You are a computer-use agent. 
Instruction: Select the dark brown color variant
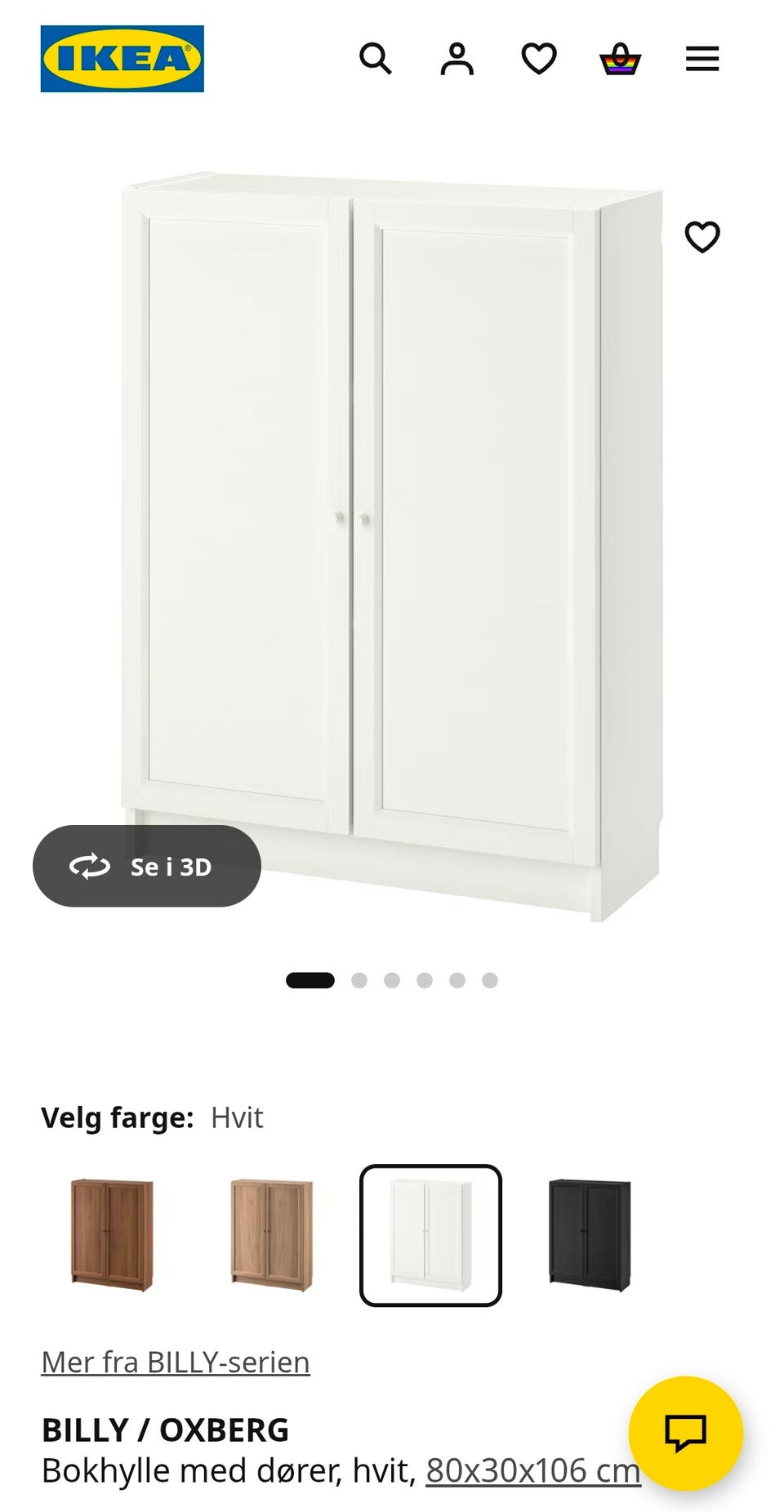point(112,1235)
